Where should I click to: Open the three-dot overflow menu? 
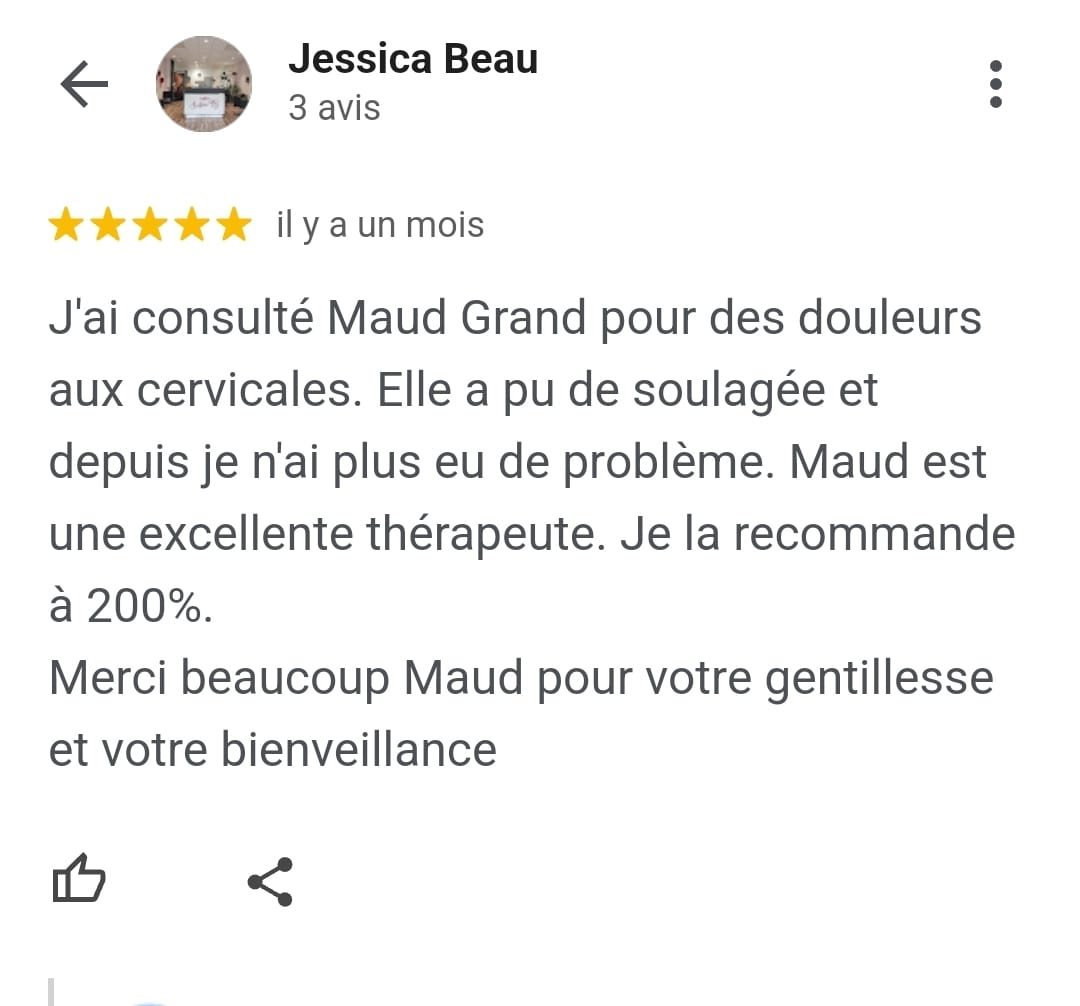point(995,84)
